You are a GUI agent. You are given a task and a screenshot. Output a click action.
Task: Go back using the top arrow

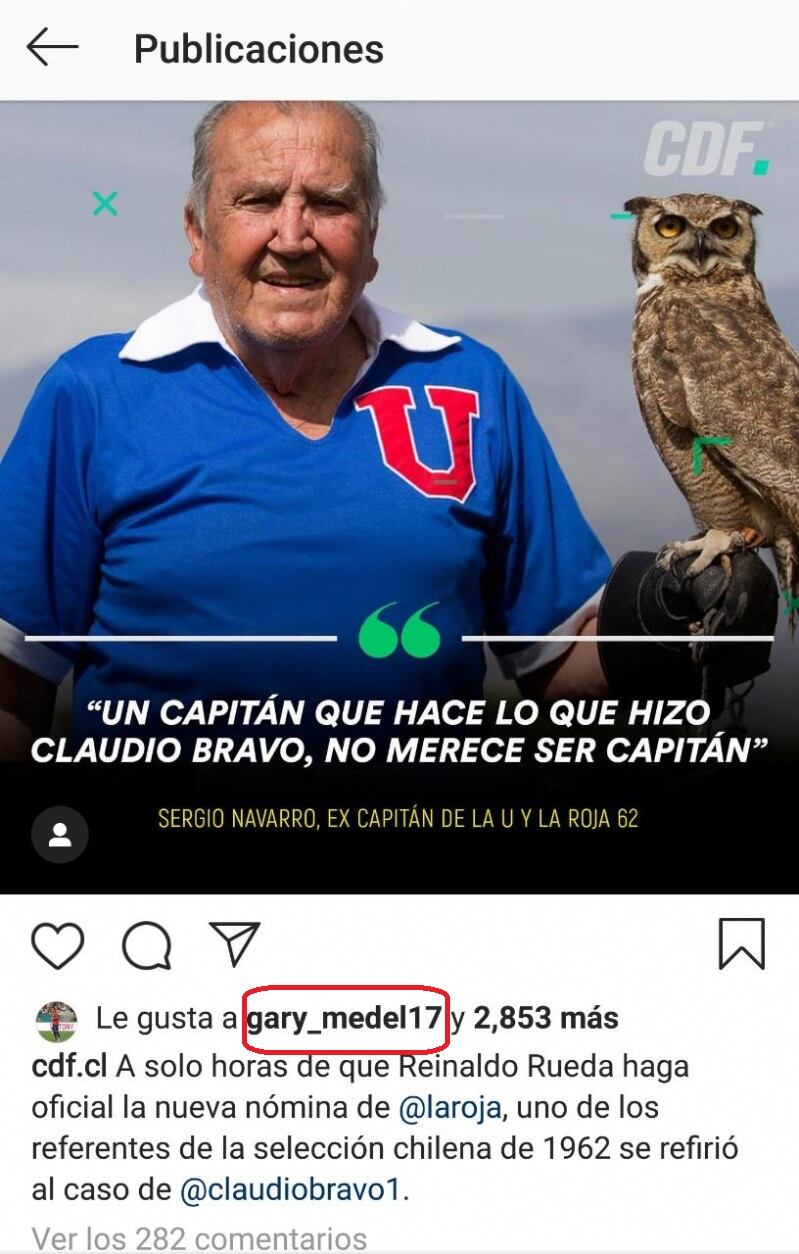[52, 48]
